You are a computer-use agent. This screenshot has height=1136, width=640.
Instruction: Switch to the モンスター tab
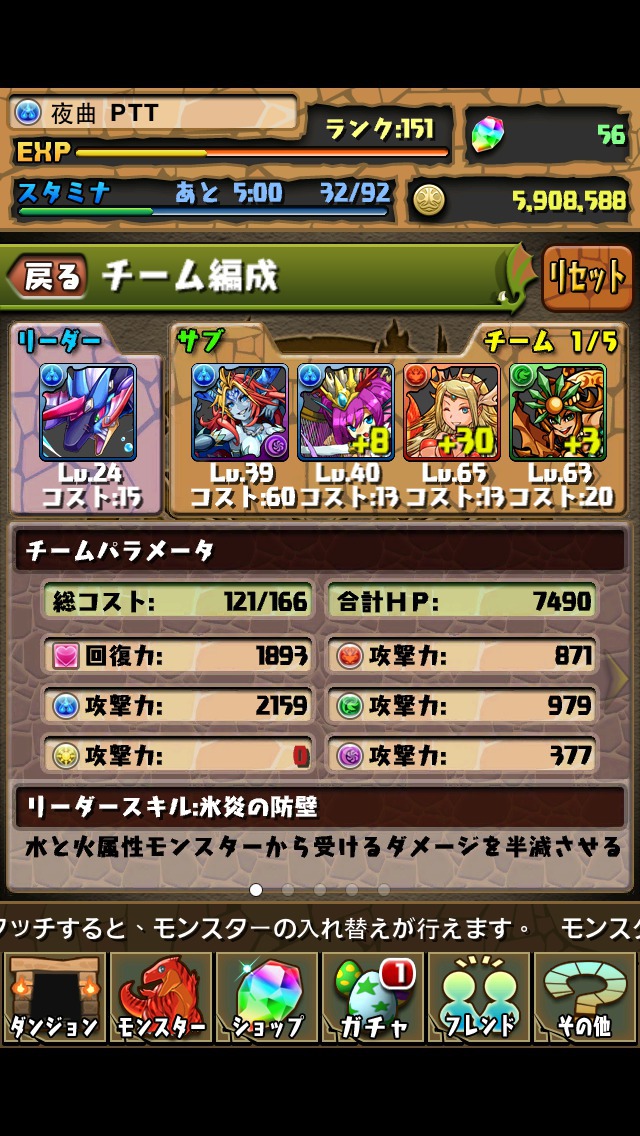(160, 997)
